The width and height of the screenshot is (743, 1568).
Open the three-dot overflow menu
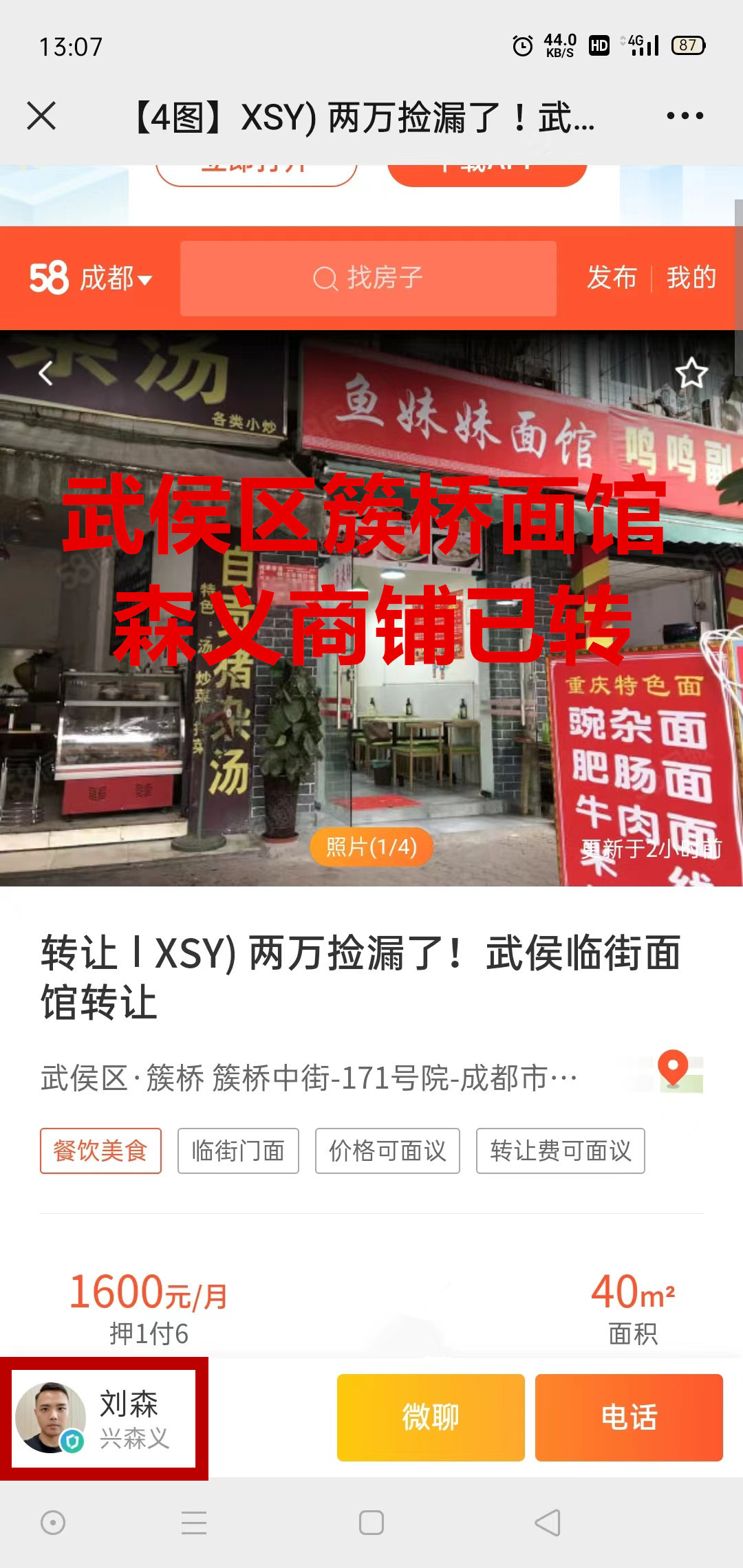685,116
